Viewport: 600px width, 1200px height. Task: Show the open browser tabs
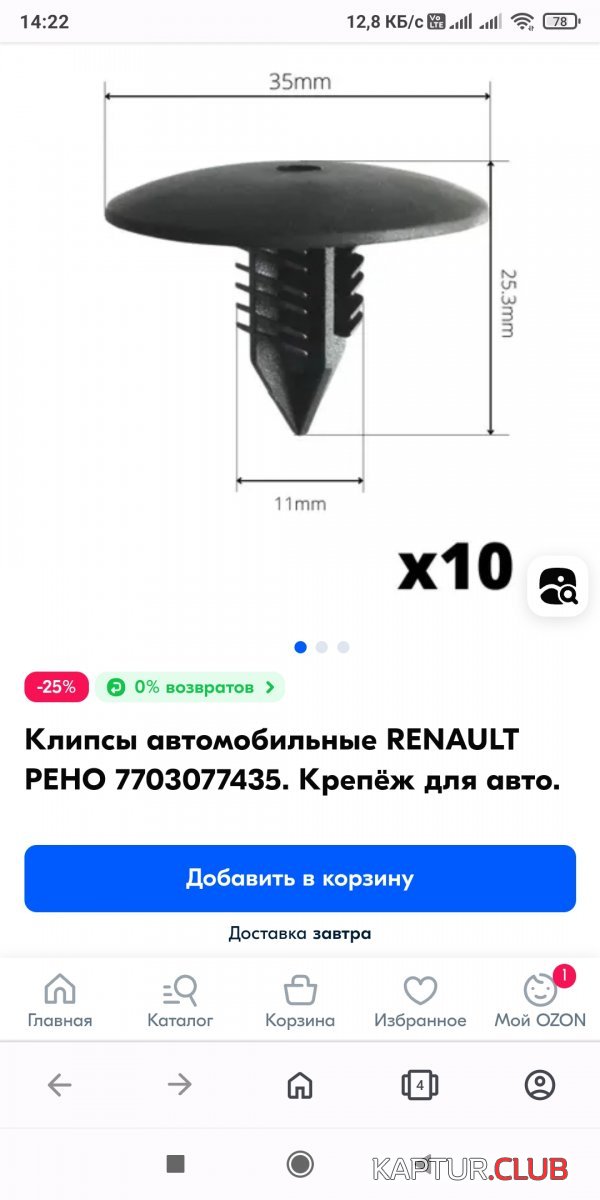420,1084
